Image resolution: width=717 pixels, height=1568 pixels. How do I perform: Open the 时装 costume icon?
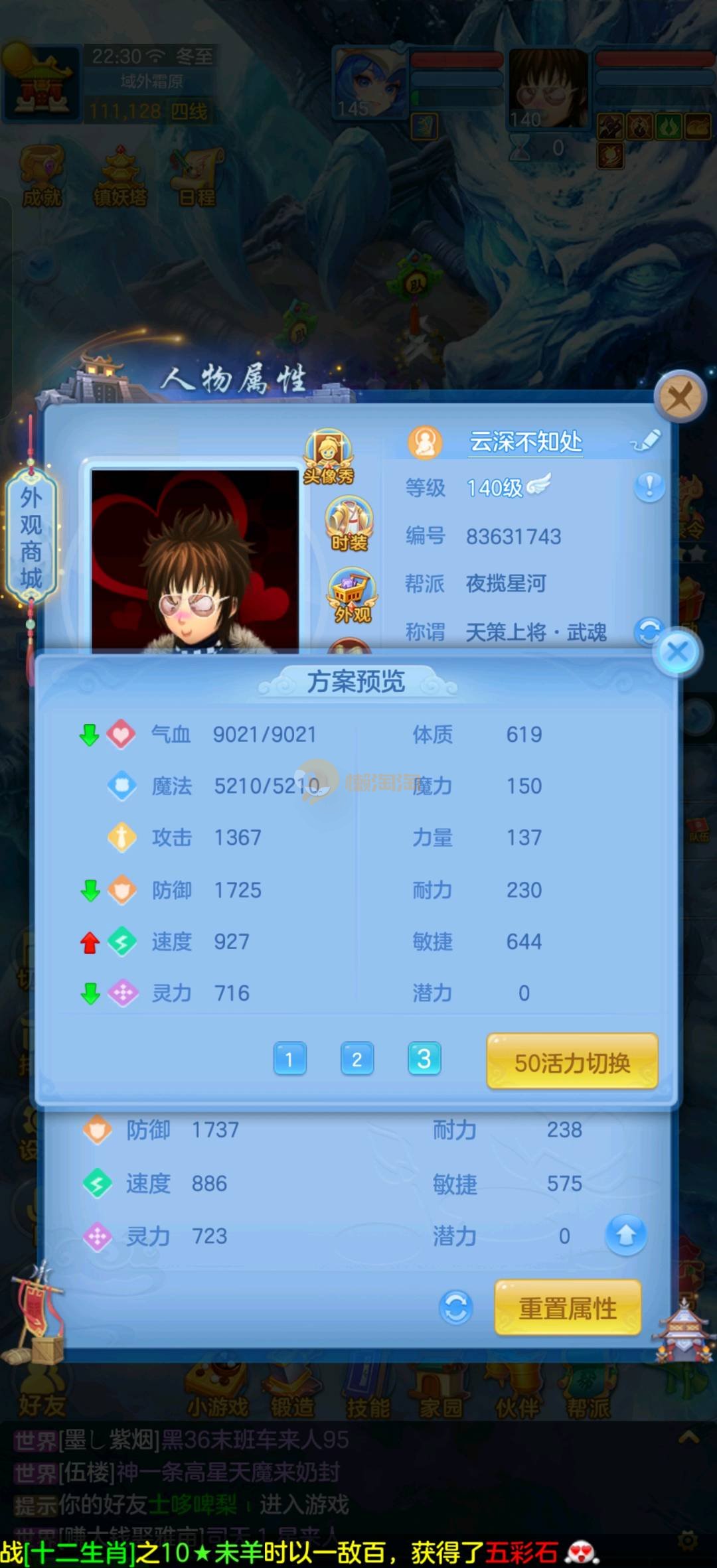point(349,525)
